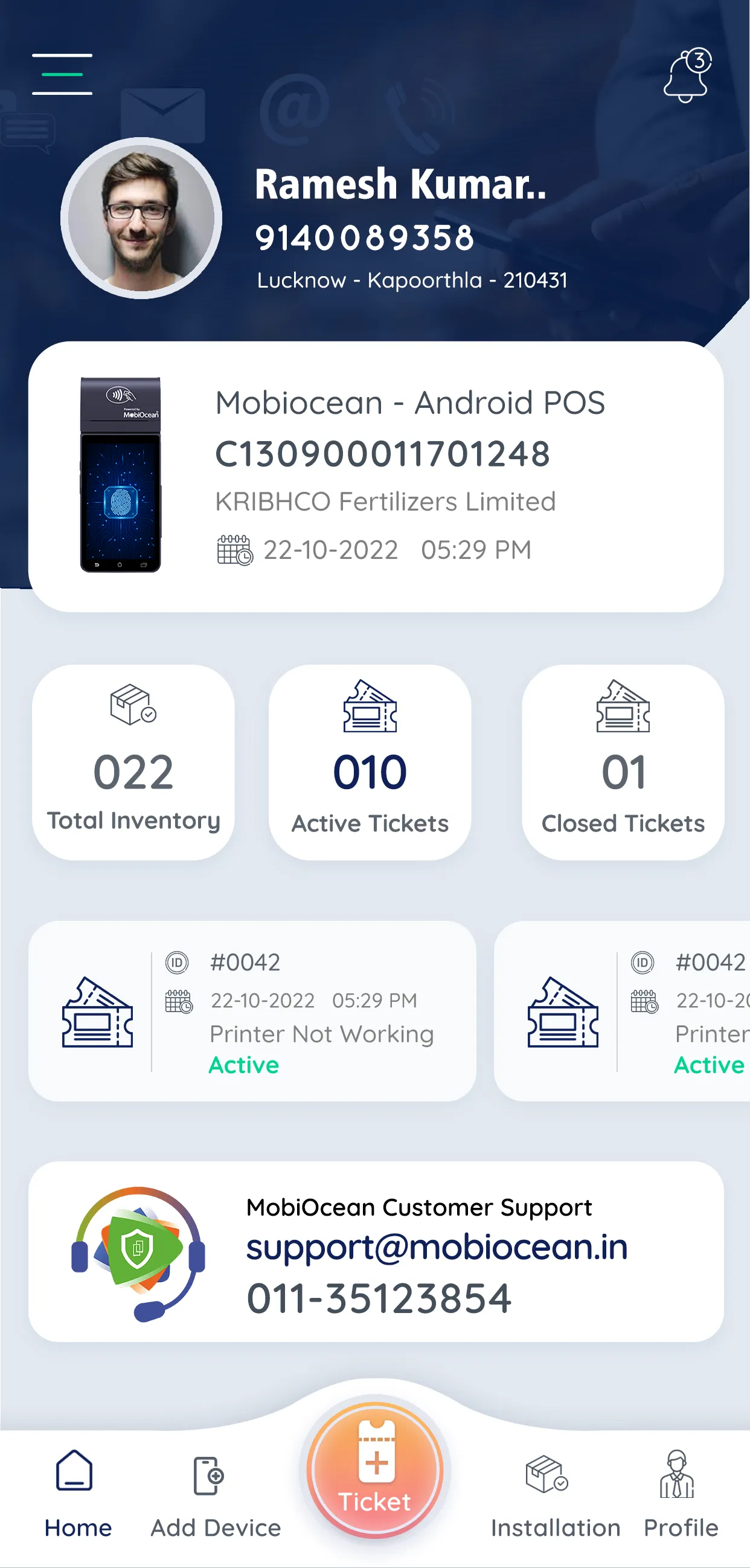750x1568 pixels.
Task: Go to the Add Device tab
Action: click(216, 1493)
